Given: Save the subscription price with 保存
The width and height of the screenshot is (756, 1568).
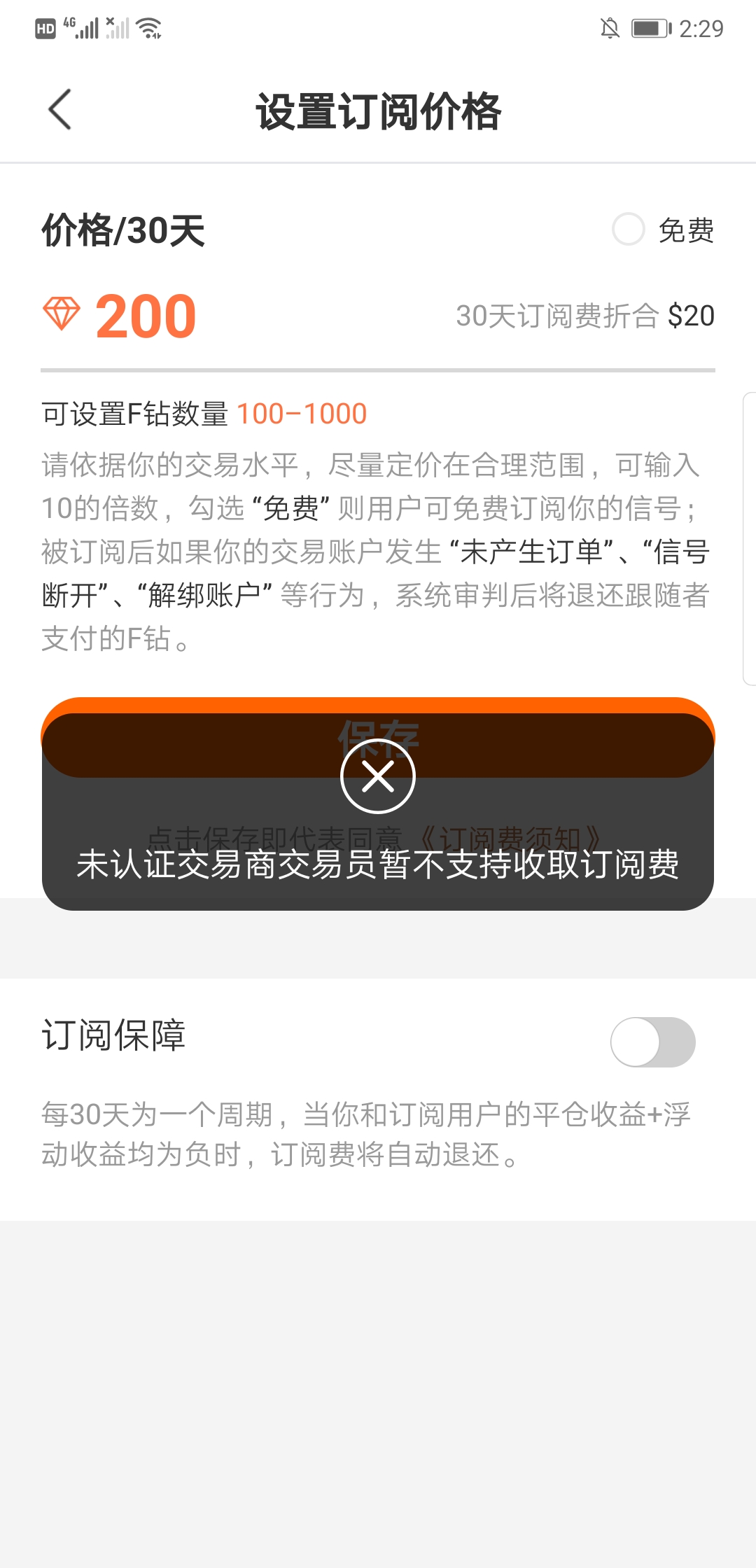Looking at the screenshot, I should coord(378,738).
